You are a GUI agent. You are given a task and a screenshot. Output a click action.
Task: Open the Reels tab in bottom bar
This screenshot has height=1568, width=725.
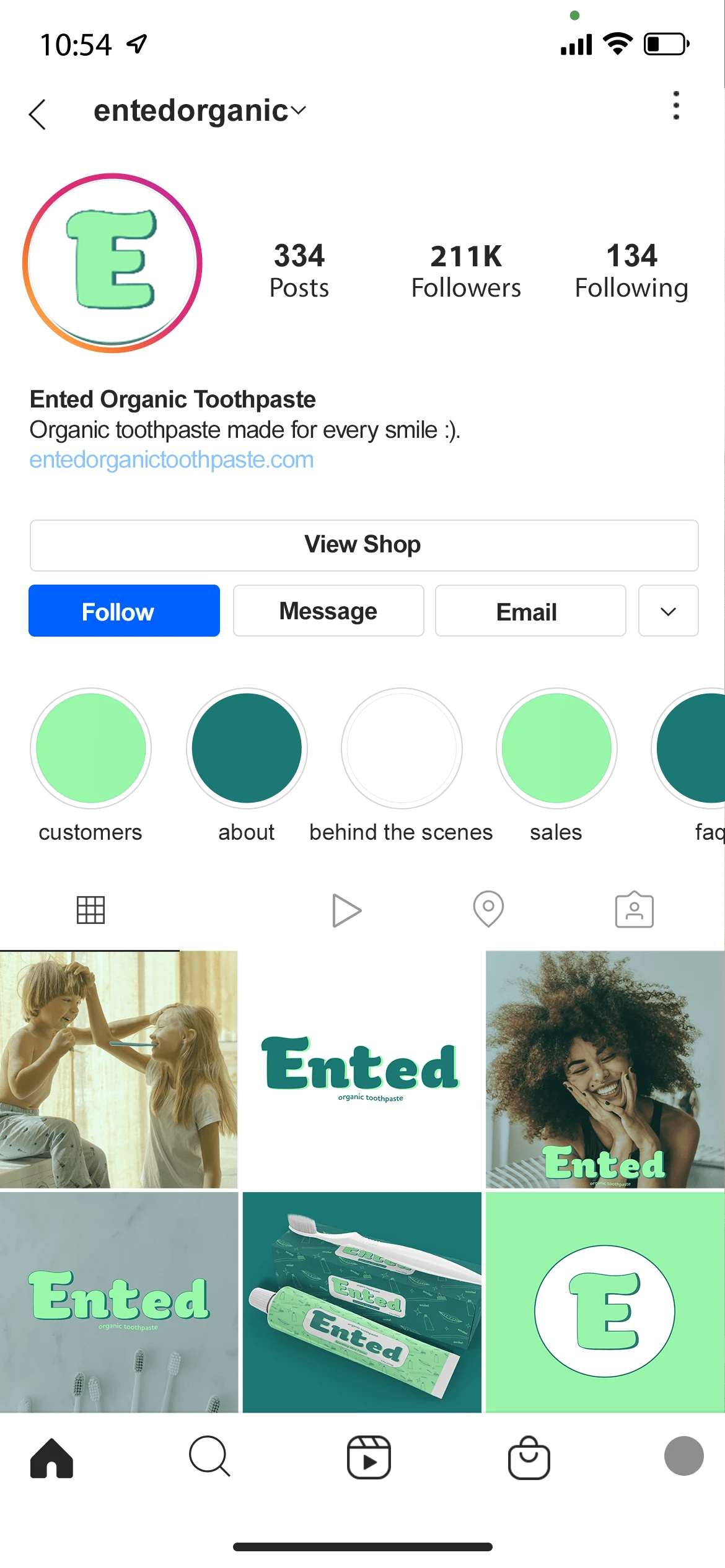369,1458
